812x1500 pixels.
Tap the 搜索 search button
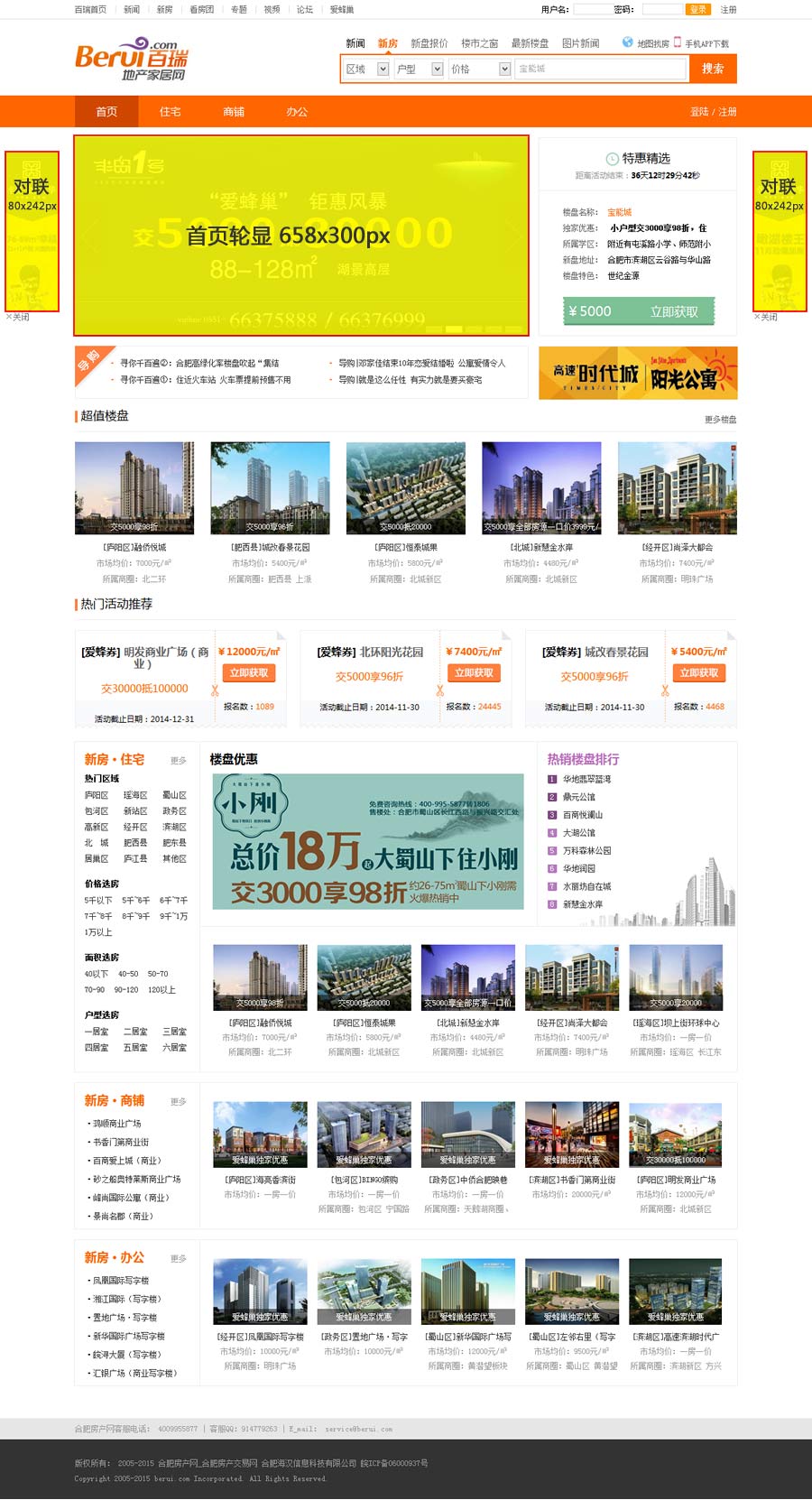(713, 69)
